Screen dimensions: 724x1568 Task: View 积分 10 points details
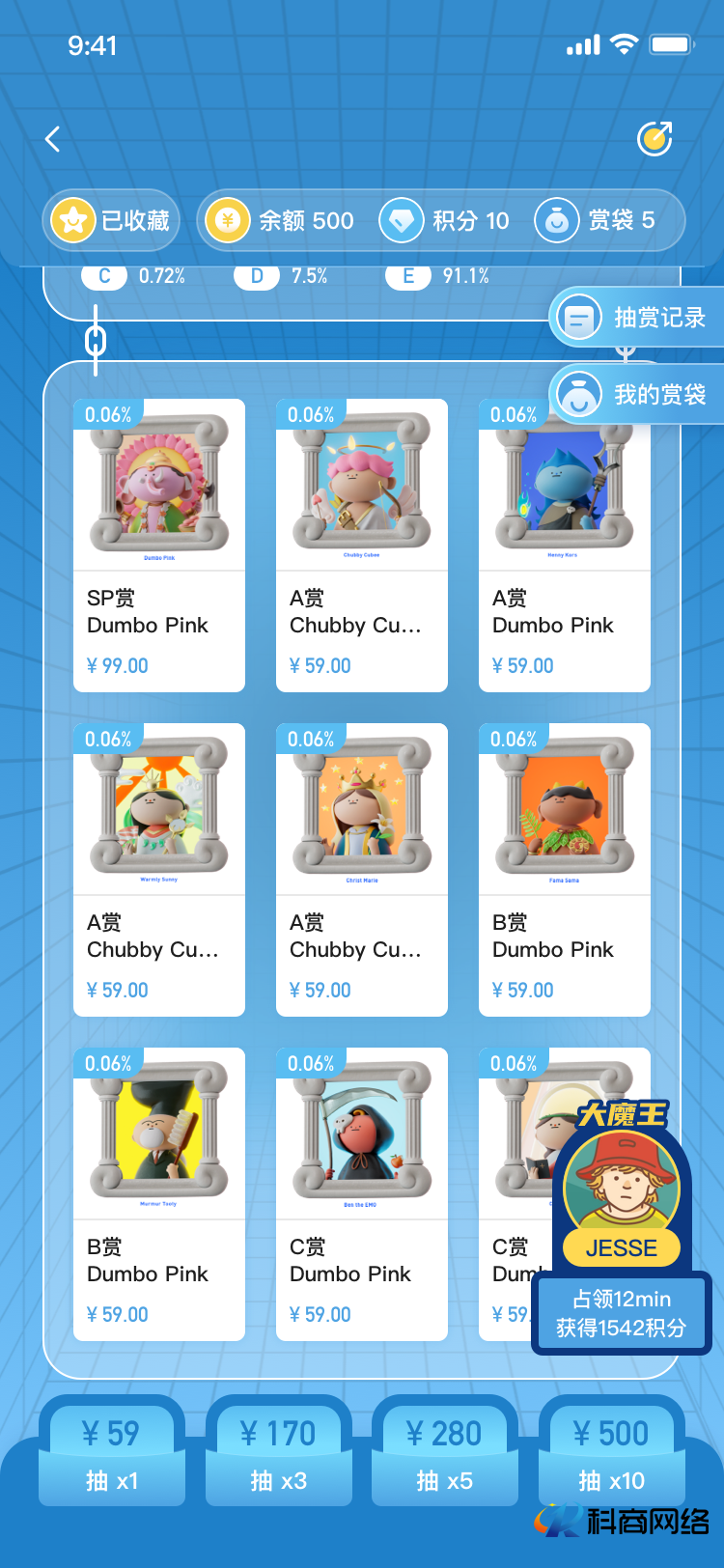pos(445,221)
